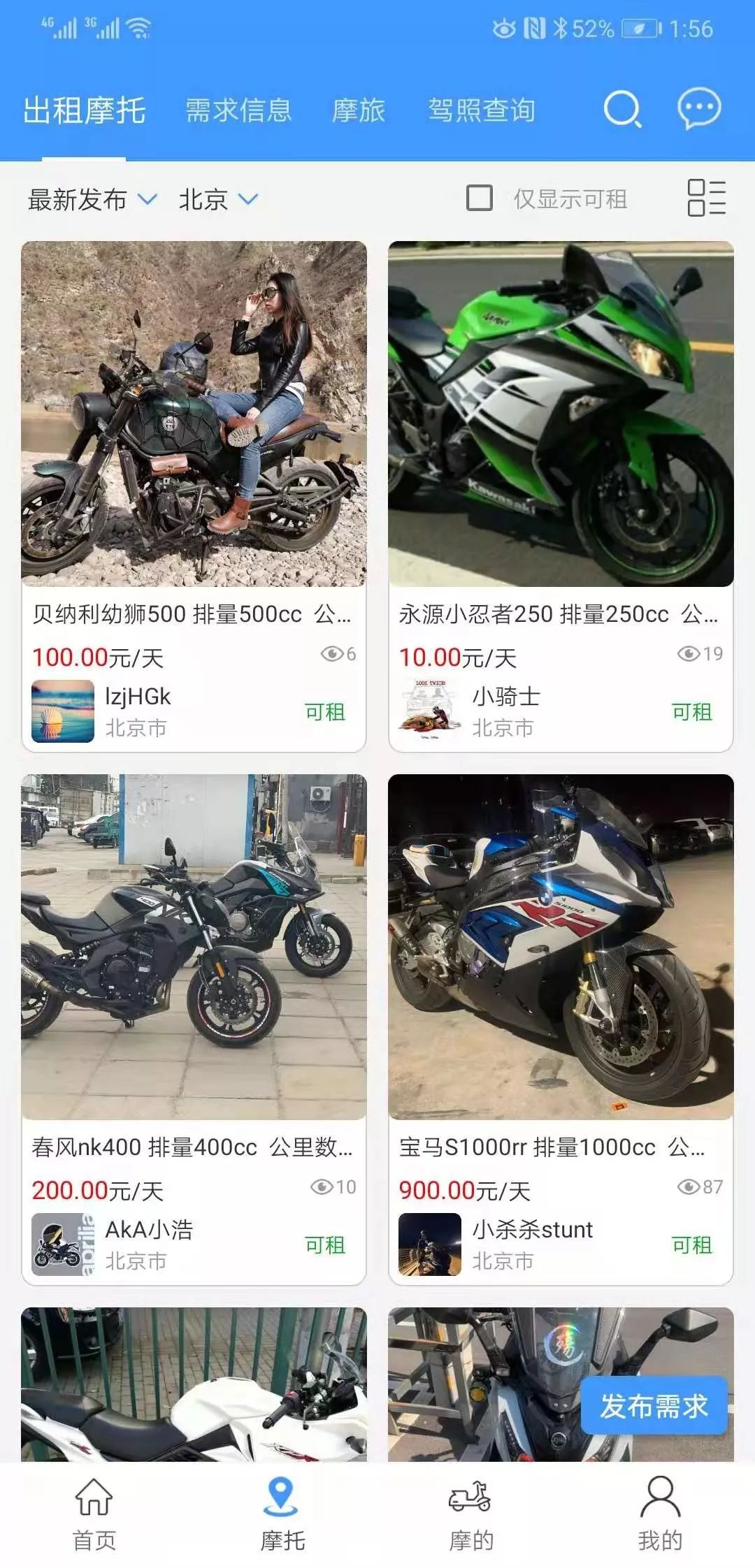This screenshot has height=1568, width=755.
Task: Tap the 发布需求 button
Action: (654, 1405)
